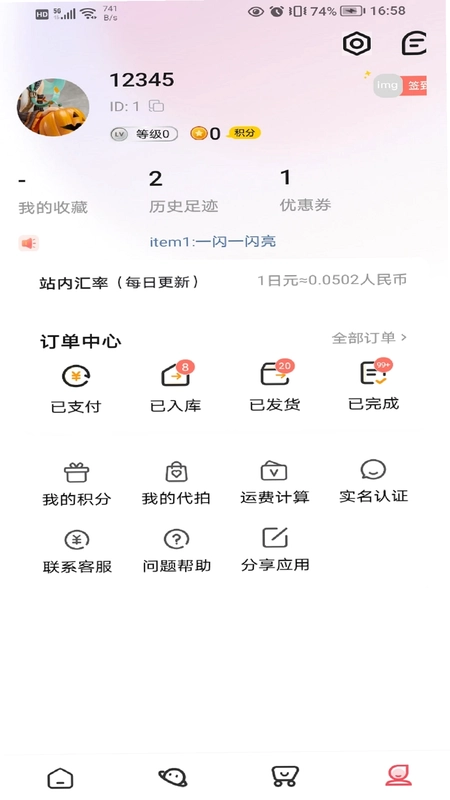The image size is (450, 800).
Task: Copy the user ID with the copy icon
Action: coord(156,106)
